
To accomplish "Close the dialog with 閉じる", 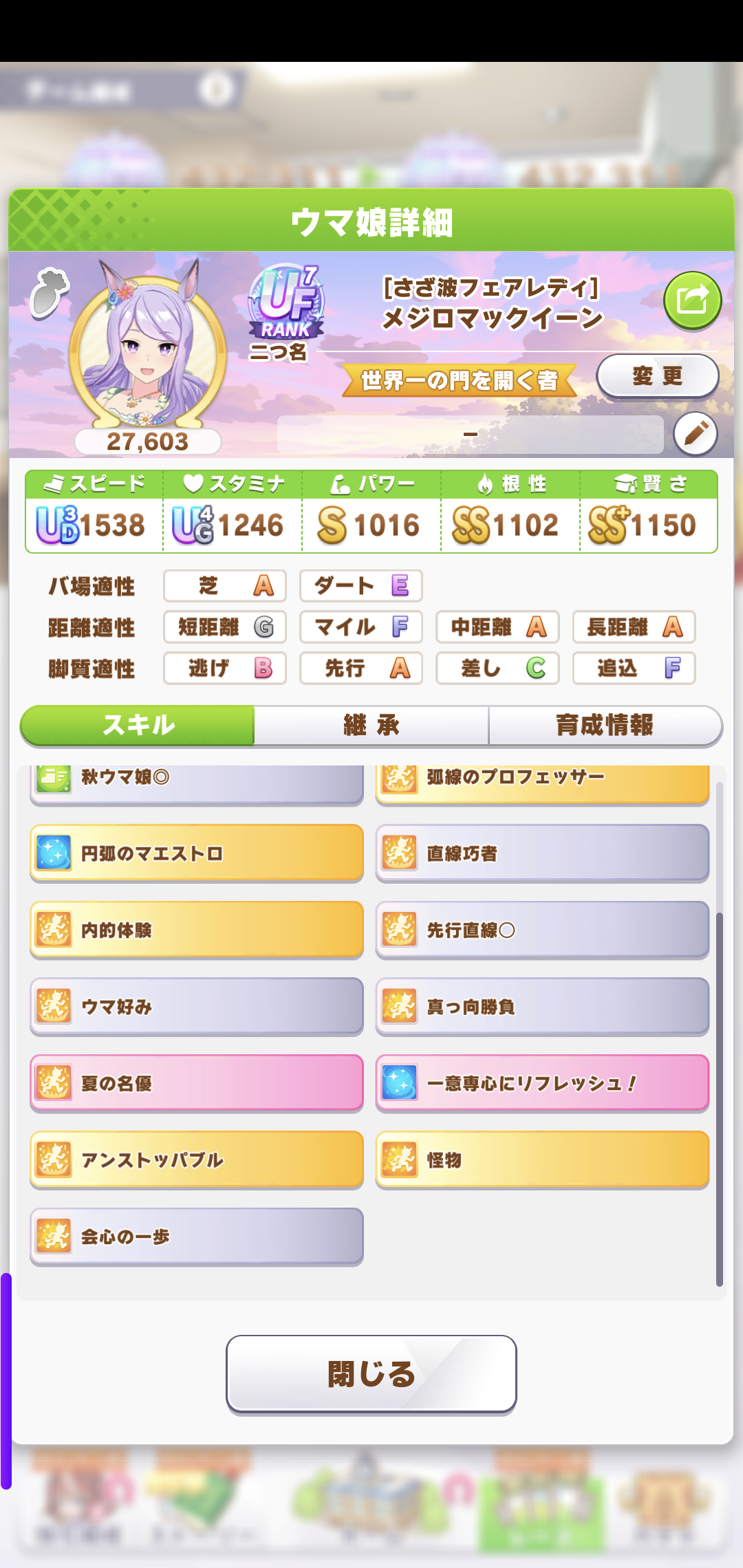I will pyautogui.click(x=371, y=1374).
